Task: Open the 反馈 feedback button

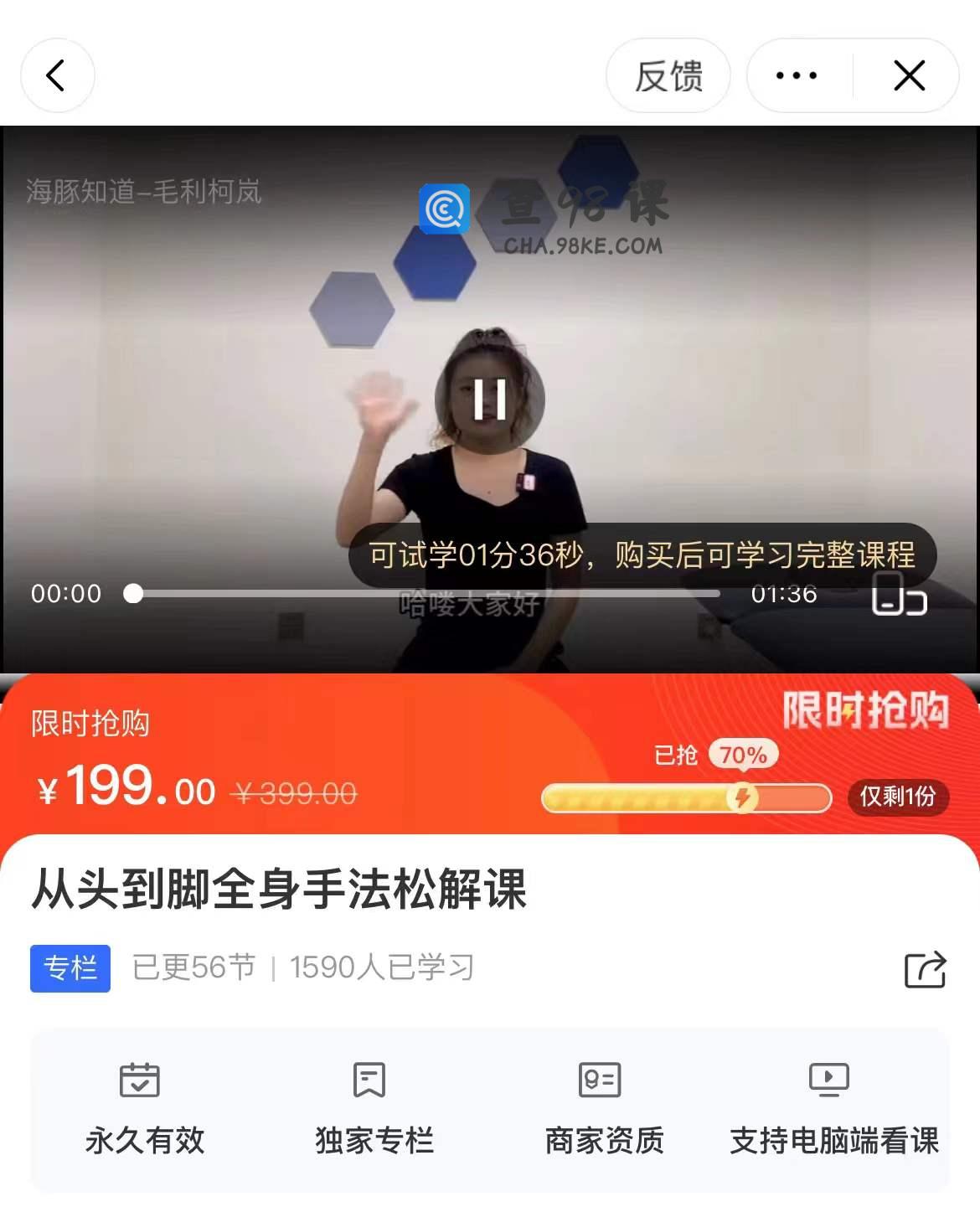Action: pyautogui.click(x=668, y=76)
